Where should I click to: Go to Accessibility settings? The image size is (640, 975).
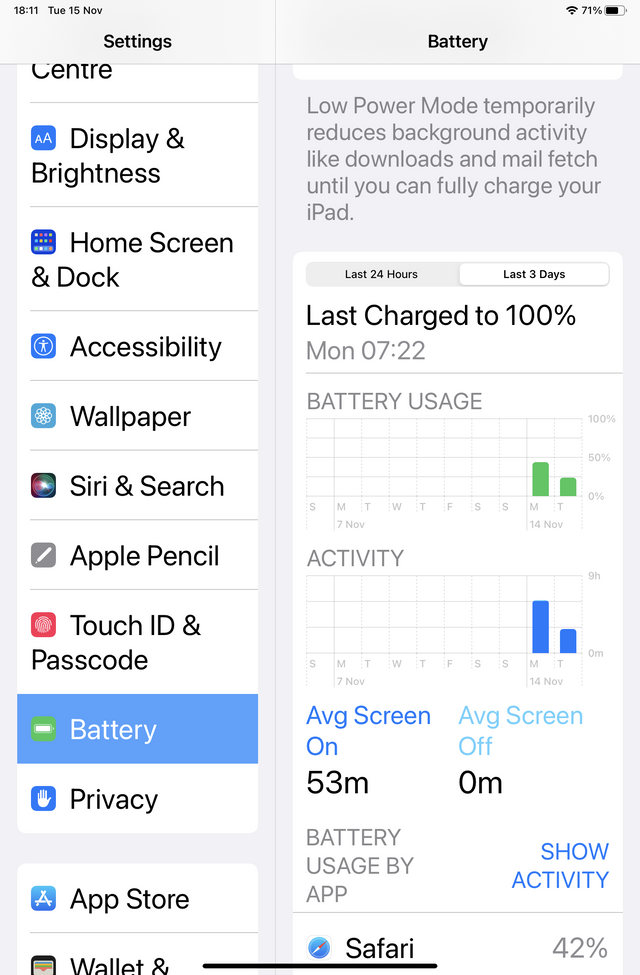tap(137, 347)
